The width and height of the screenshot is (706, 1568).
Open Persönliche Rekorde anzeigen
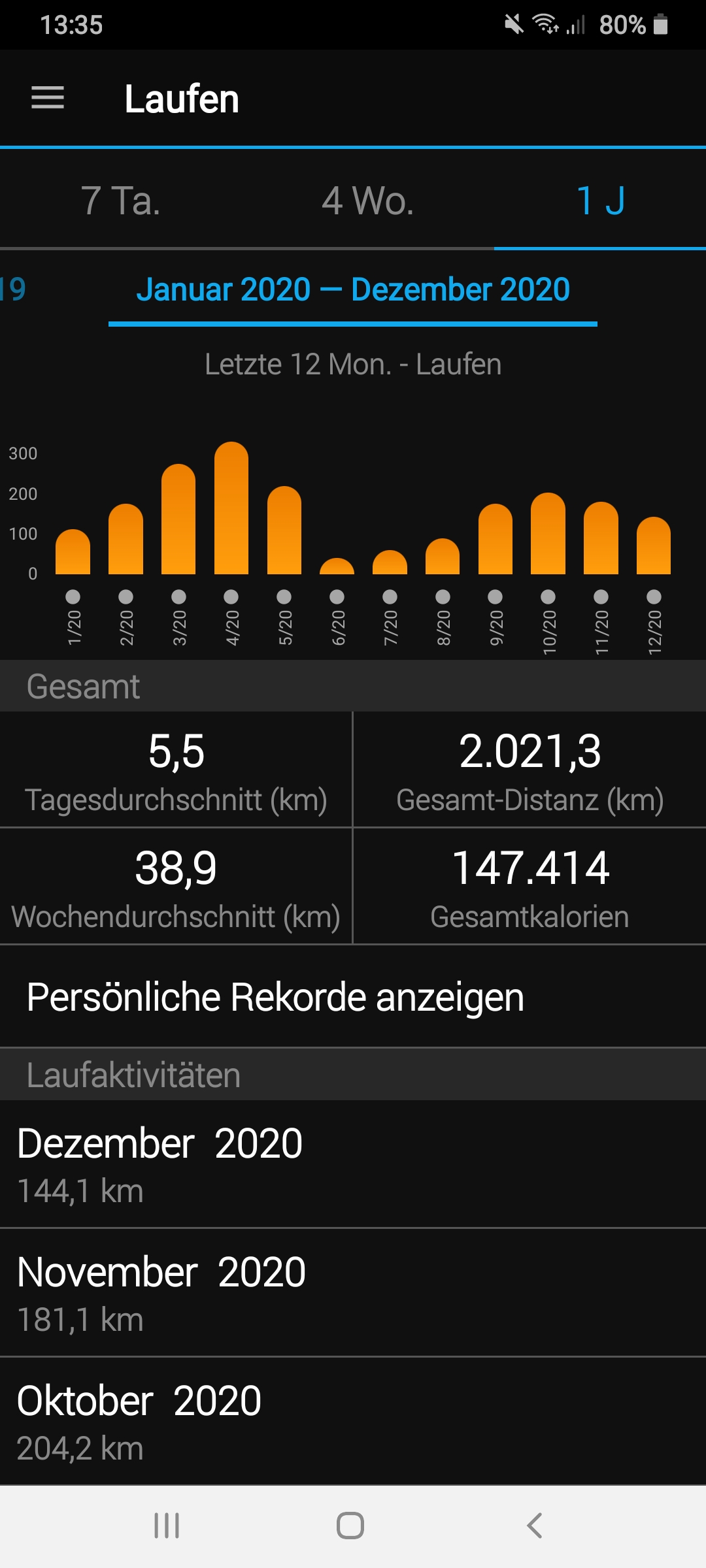point(275,997)
